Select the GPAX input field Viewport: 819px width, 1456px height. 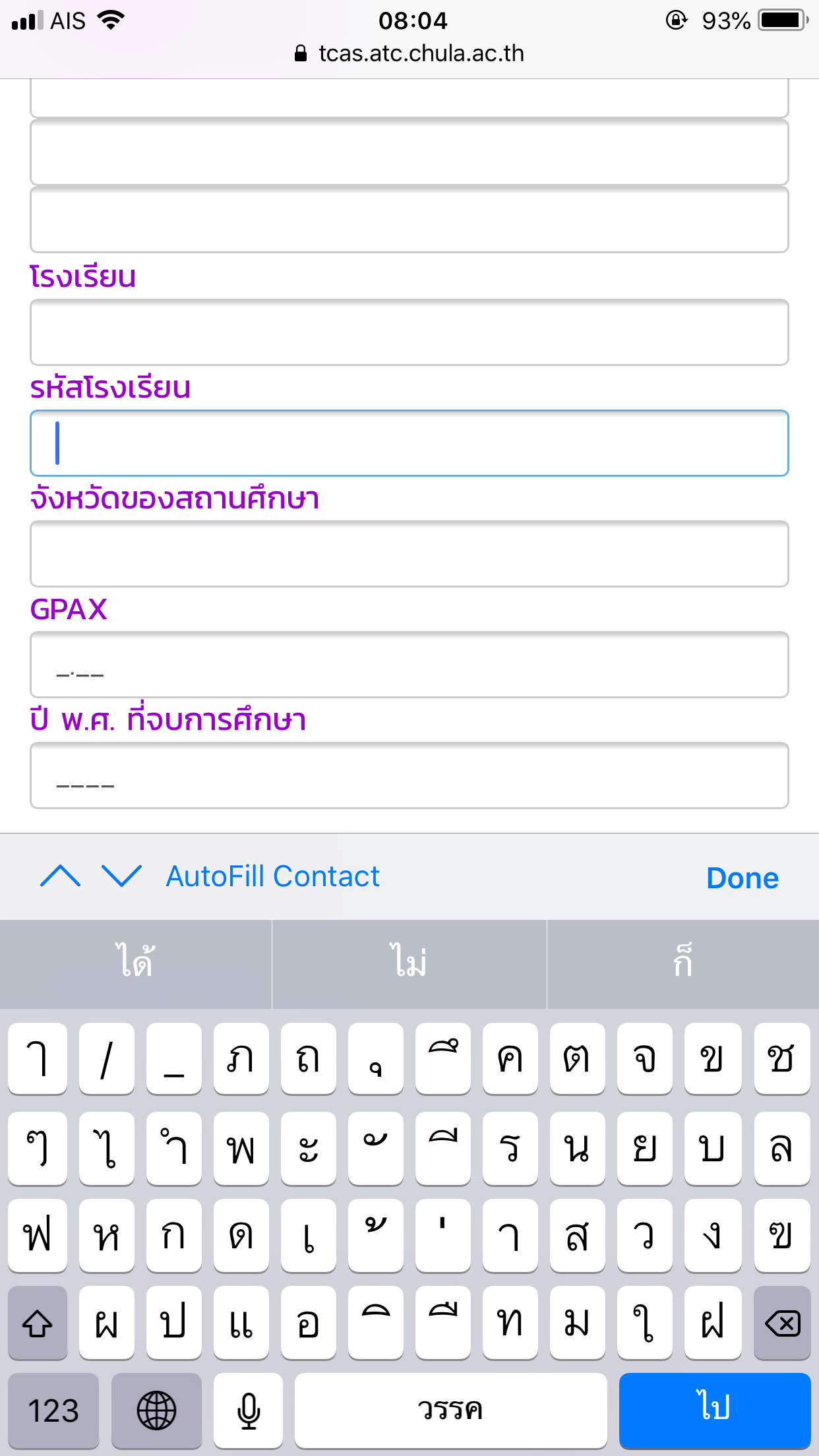(409, 665)
